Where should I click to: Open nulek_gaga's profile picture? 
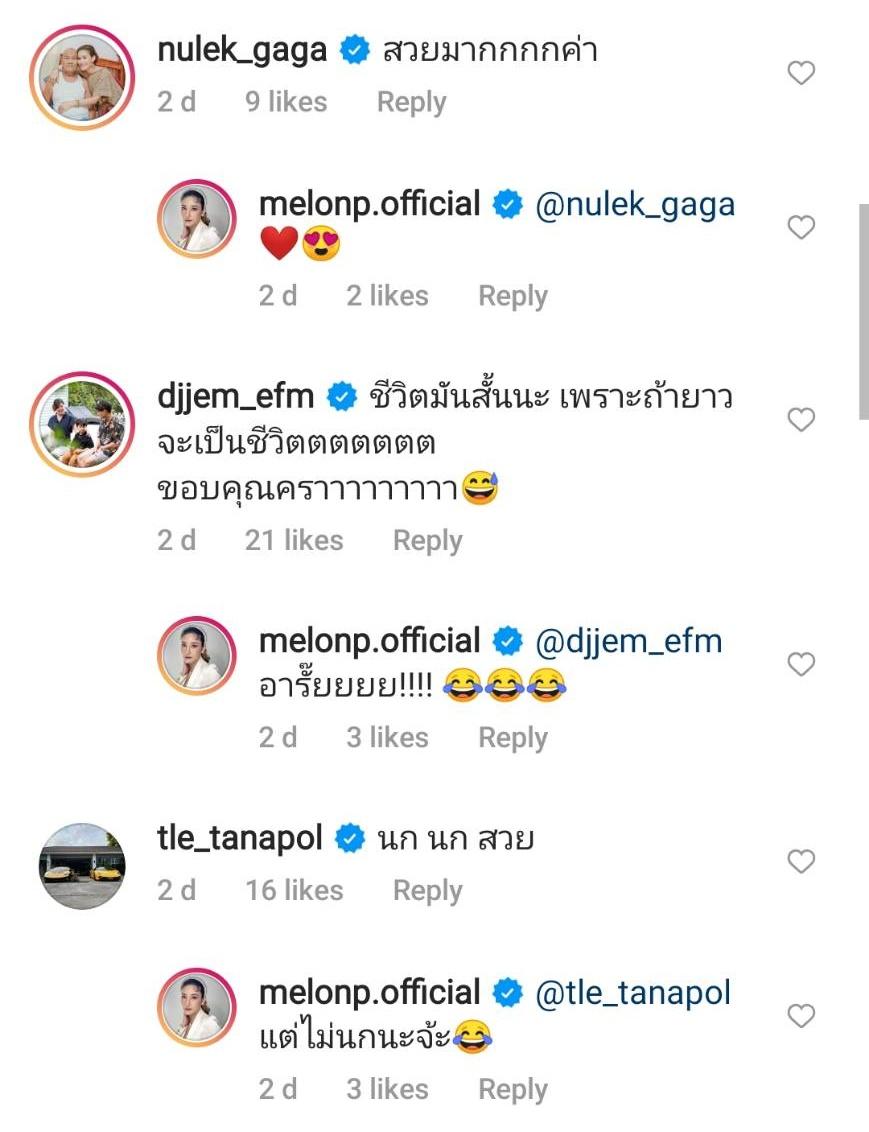click(x=80, y=73)
